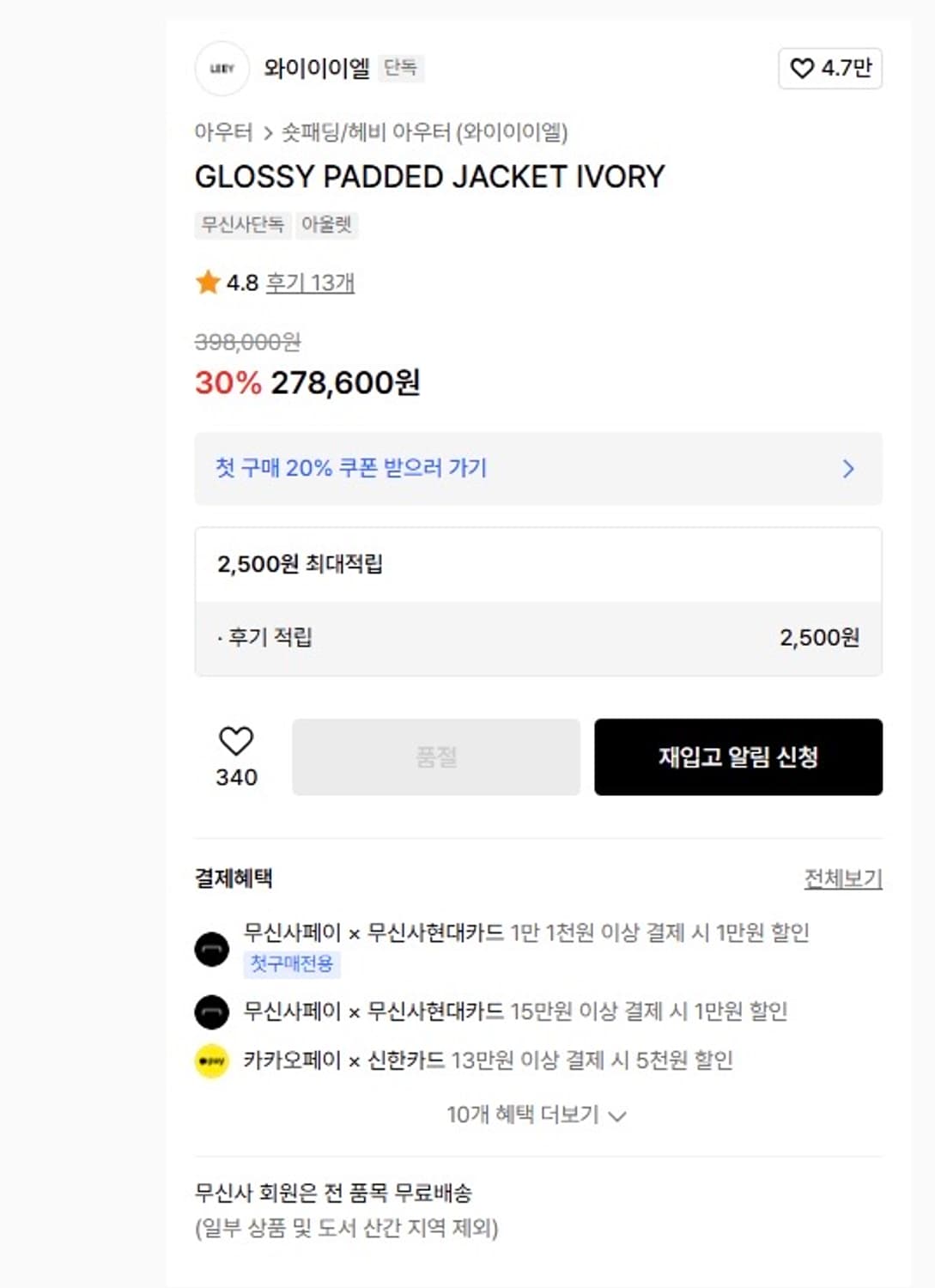Expand the 10개 혜택 더보기 benefits list
This screenshot has height=1288, width=935.
[533, 1115]
